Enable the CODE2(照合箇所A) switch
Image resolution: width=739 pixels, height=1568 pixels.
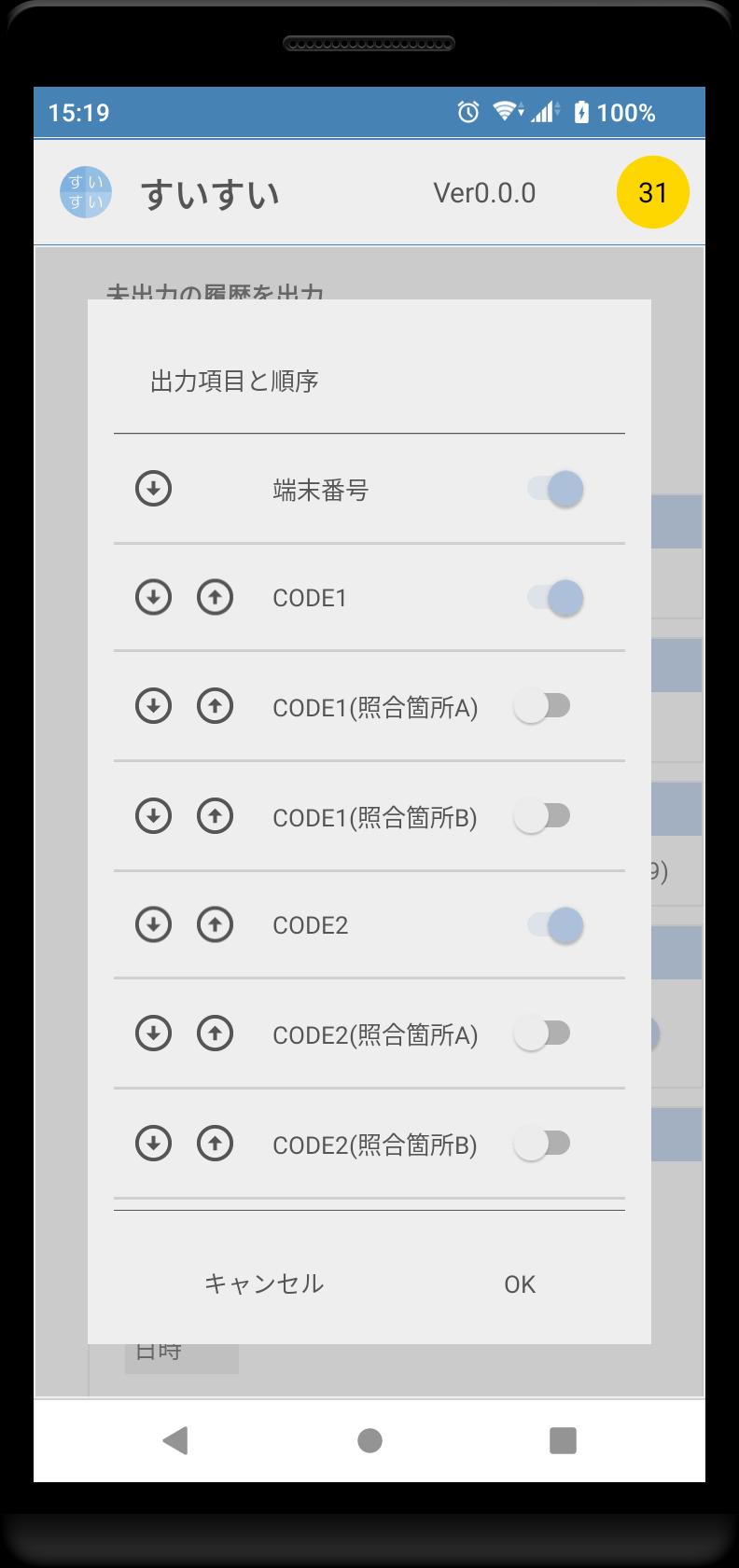point(542,1034)
